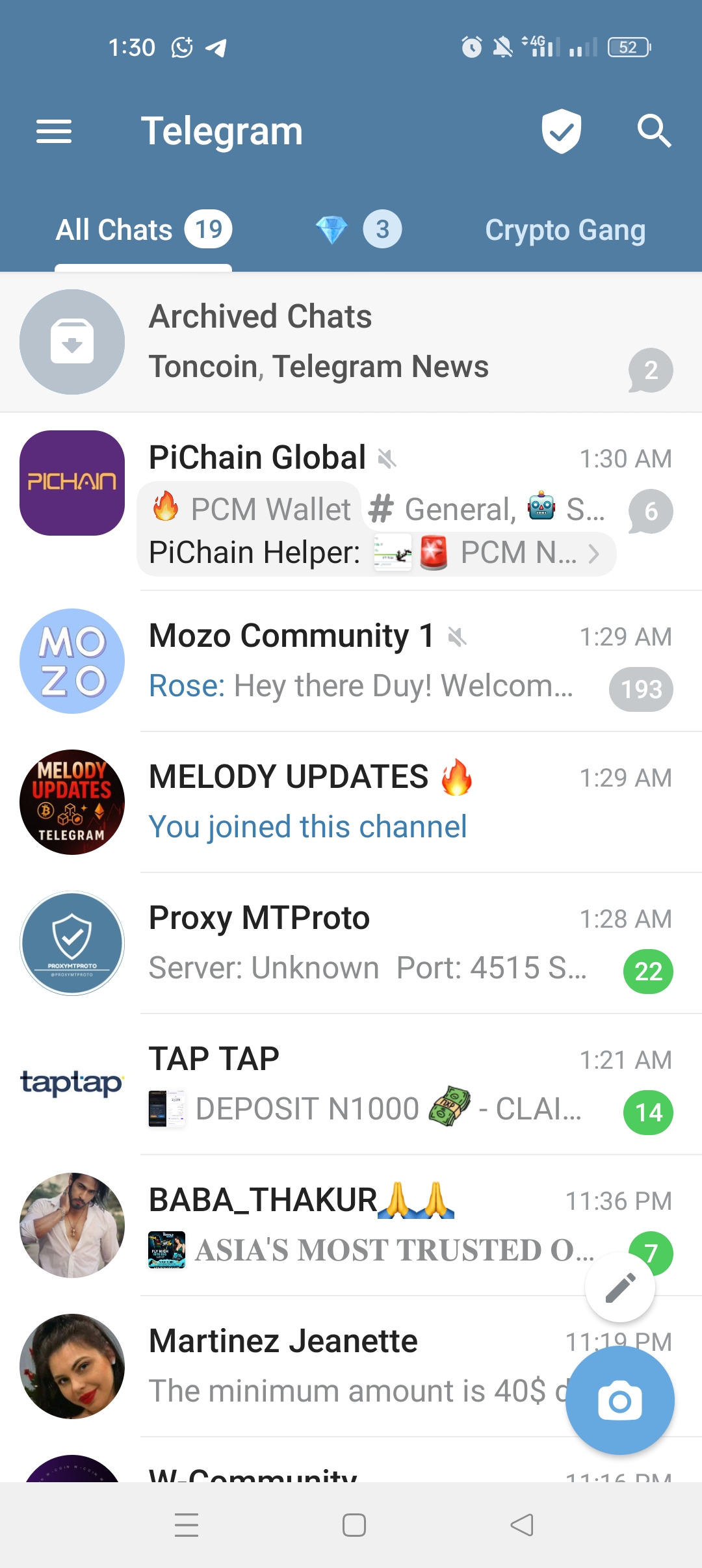Open the Mozo Community 1 chat
This screenshot has height=1568, width=702.
[x=351, y=661]
